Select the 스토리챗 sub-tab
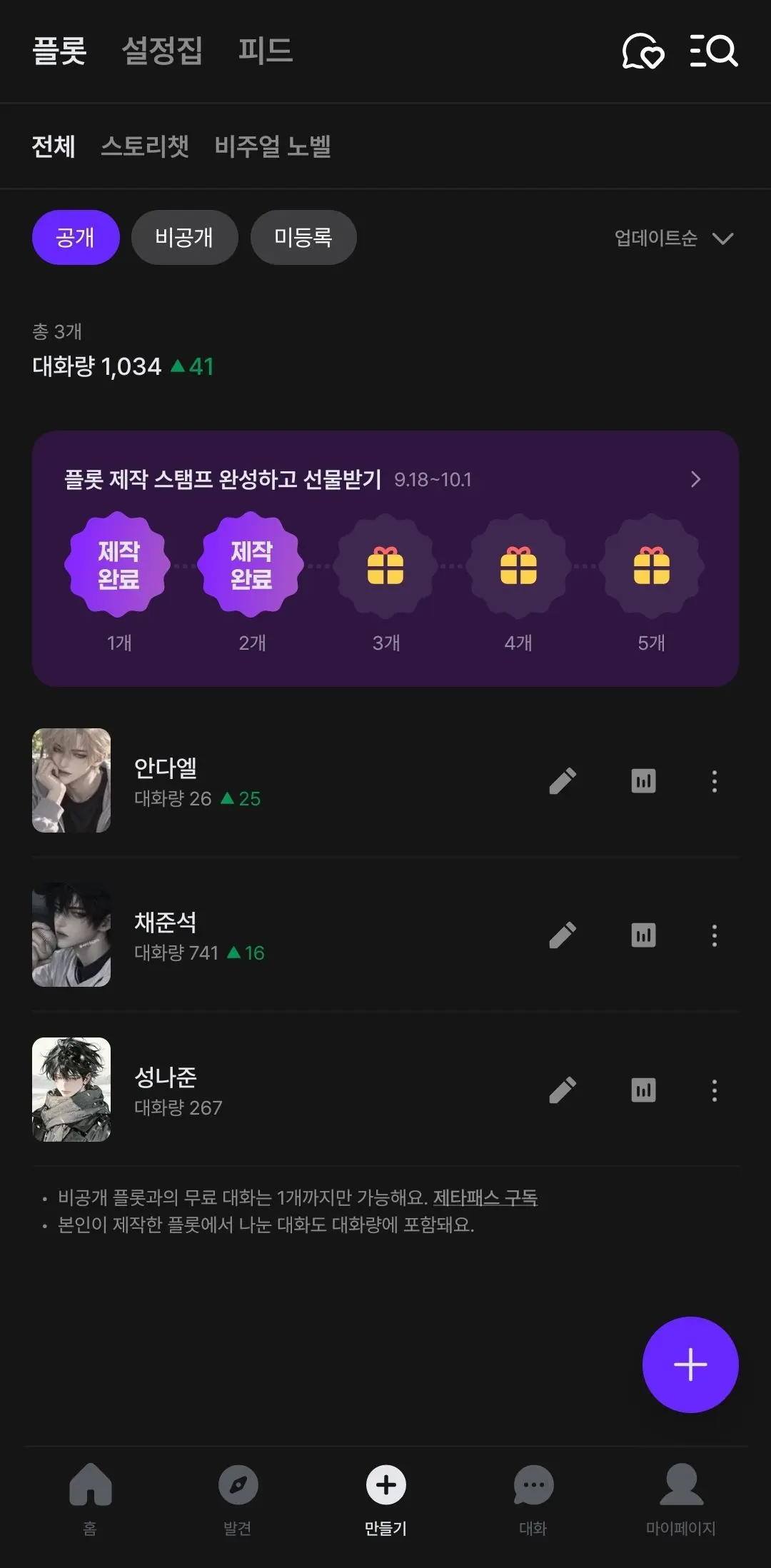771x1568 pixels. (x=145, y=146)
